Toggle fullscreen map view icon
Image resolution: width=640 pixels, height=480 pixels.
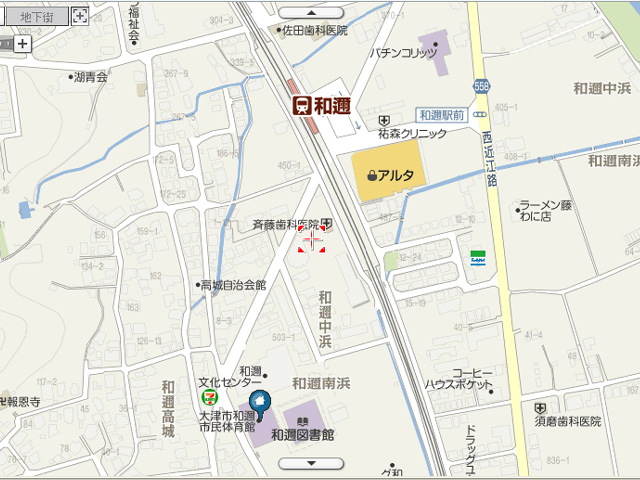point(80,15)
